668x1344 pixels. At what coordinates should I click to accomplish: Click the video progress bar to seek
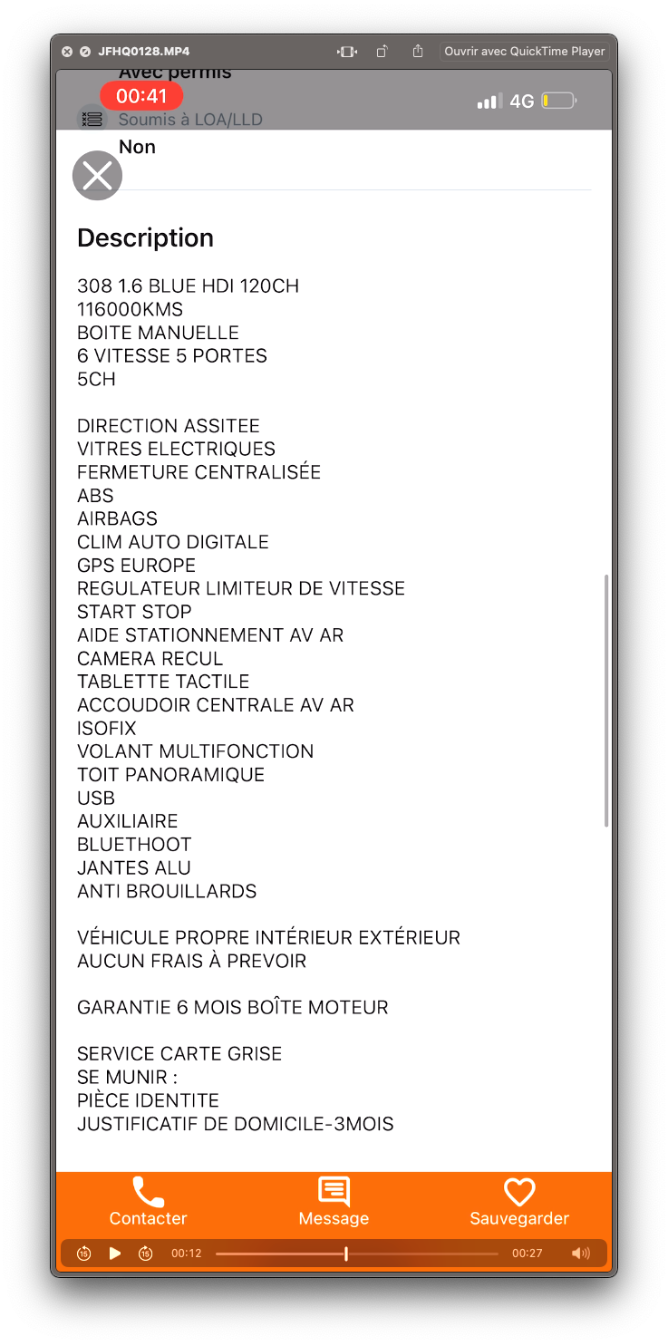[357, 1253]
